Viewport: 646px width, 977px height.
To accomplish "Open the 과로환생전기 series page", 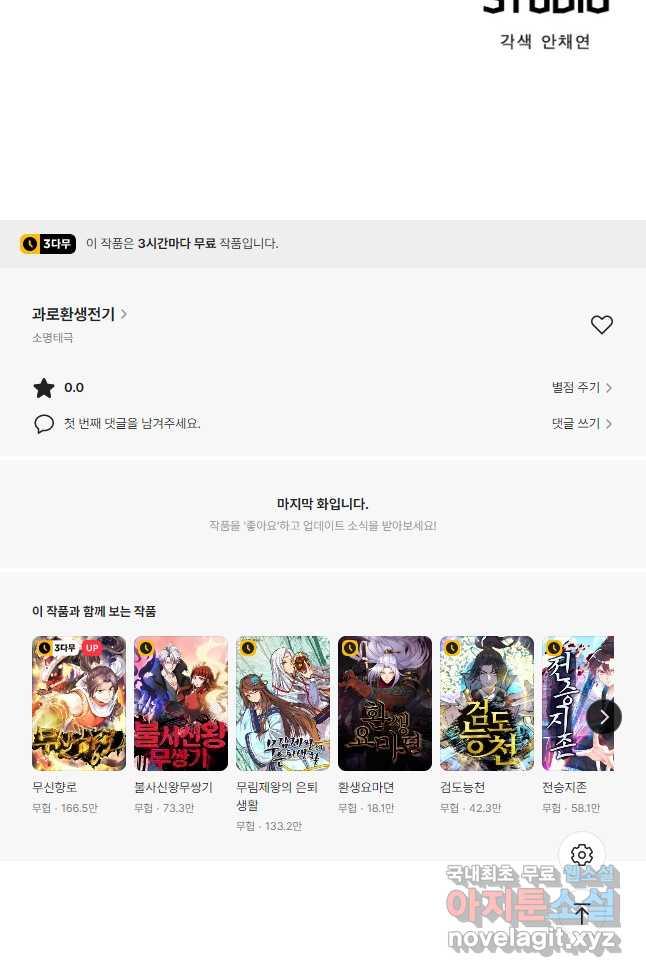I will click(x=79, y=314).
